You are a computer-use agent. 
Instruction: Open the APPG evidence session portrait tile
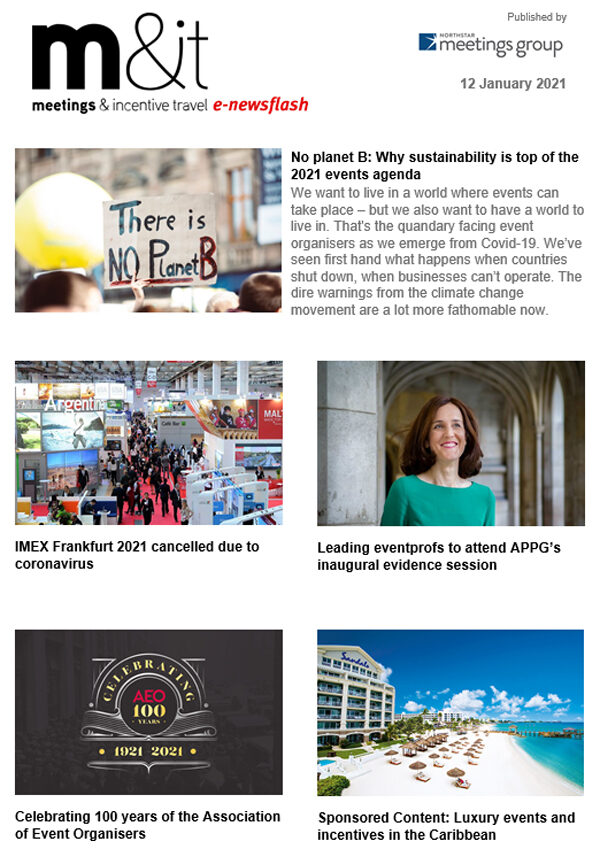point(450,443)
